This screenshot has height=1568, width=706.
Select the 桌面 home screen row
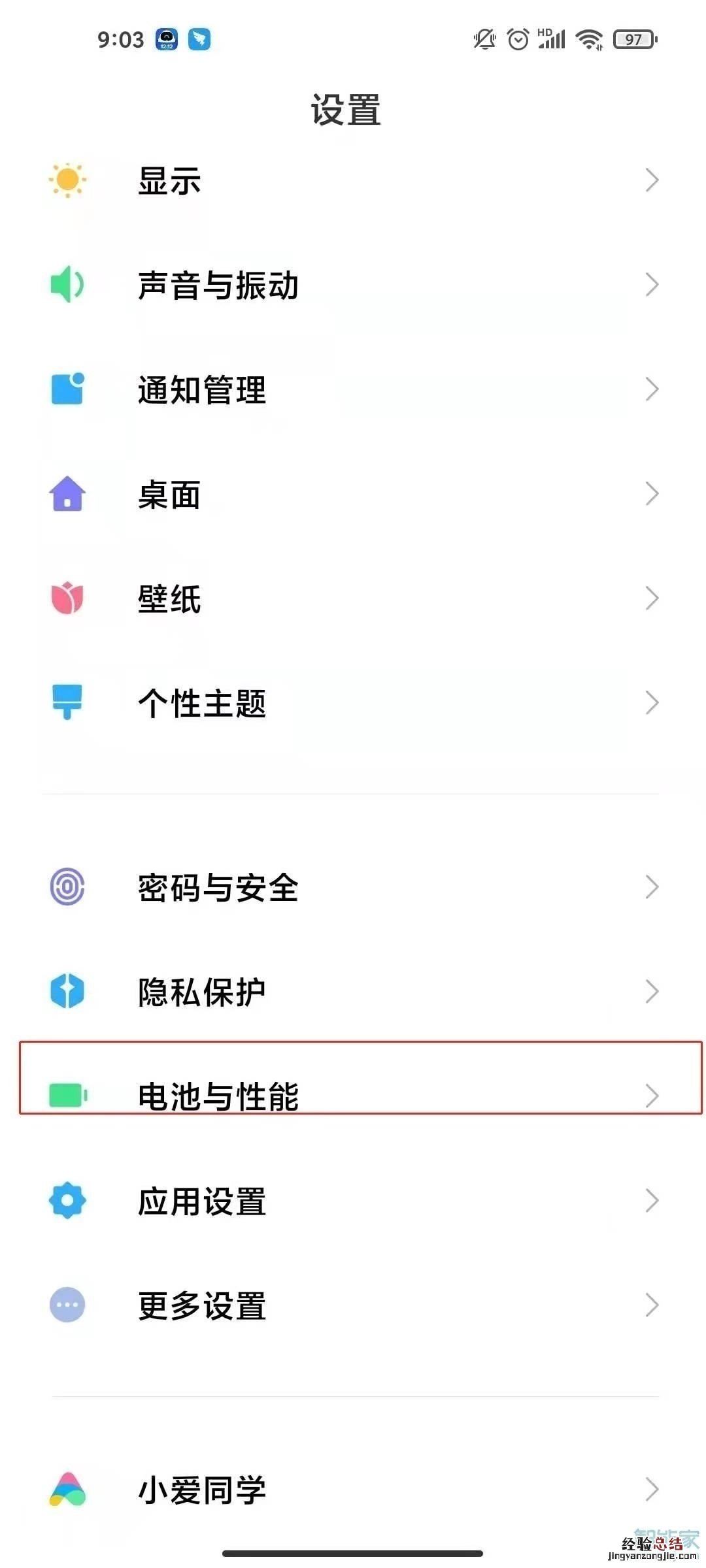(x=353, y=494)
